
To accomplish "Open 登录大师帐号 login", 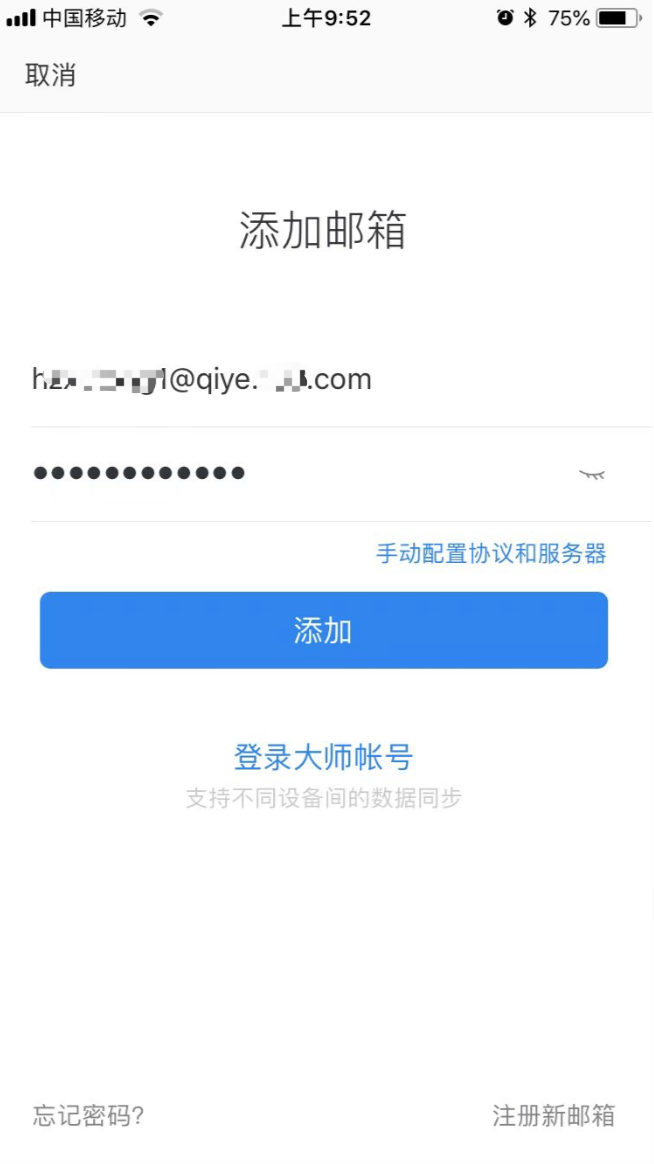I will click(323, 757).
